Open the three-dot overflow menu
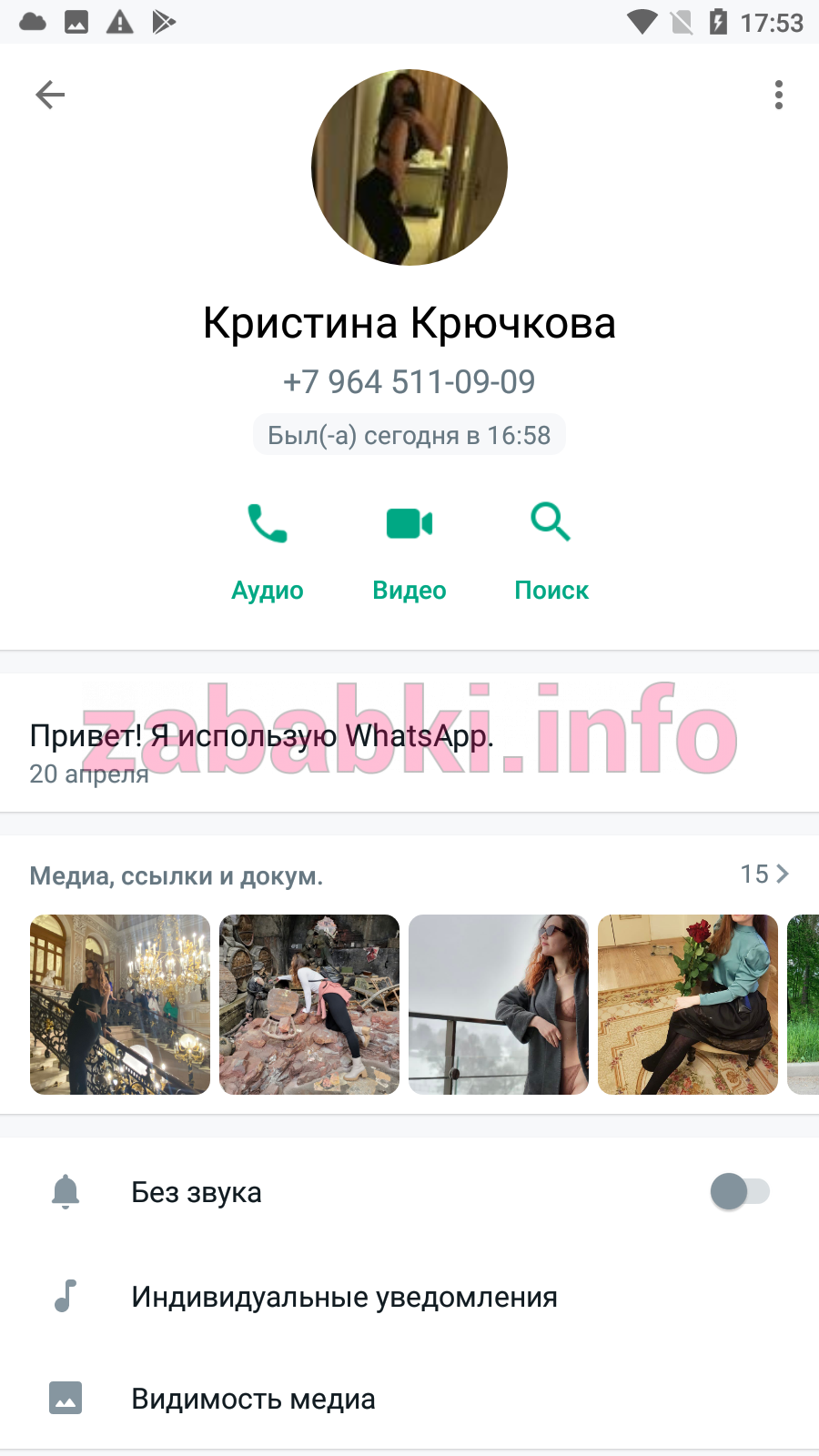This screenshot has height=1456, width=819. tap(778, 95)
